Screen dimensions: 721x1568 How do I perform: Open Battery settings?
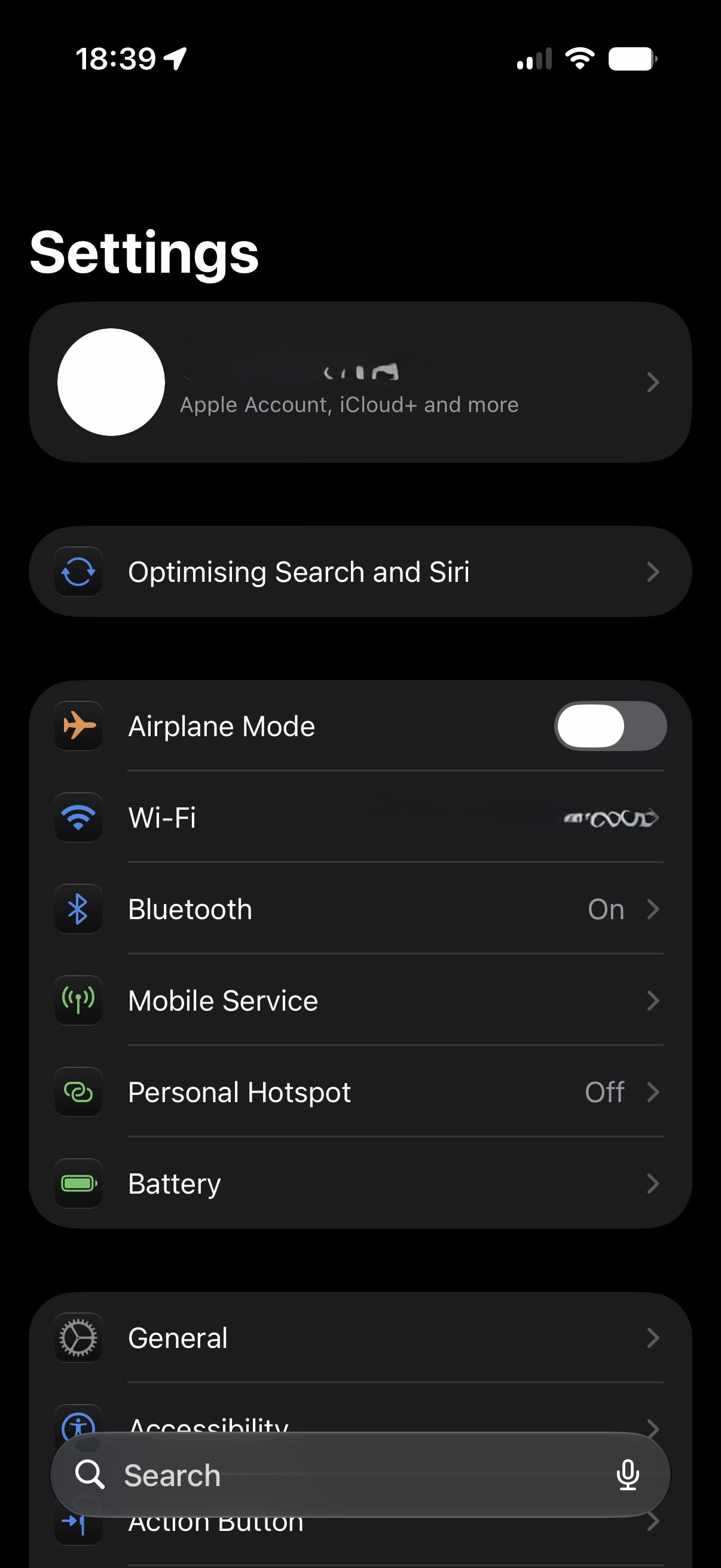click(360, 1183)
